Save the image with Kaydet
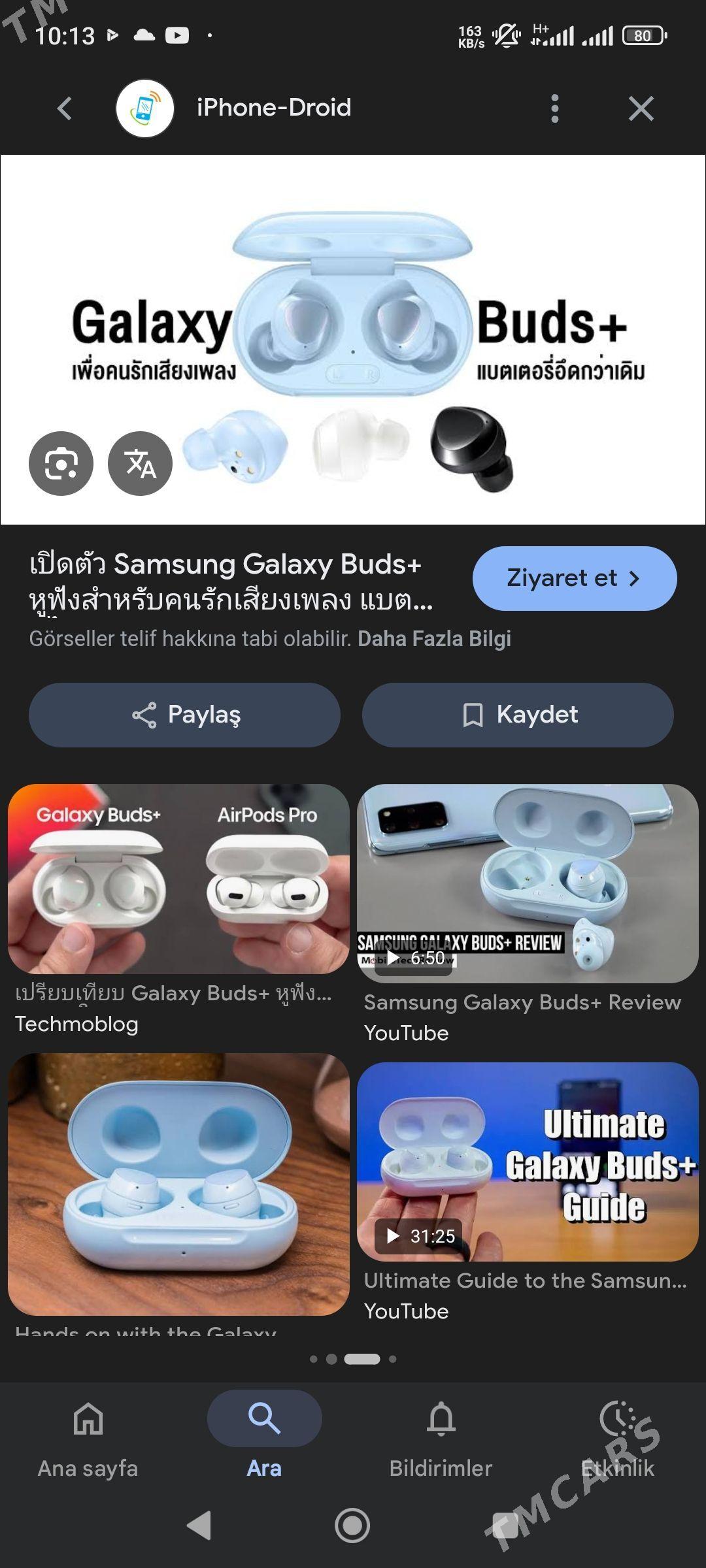The image size is (706, 1568). 518,715
